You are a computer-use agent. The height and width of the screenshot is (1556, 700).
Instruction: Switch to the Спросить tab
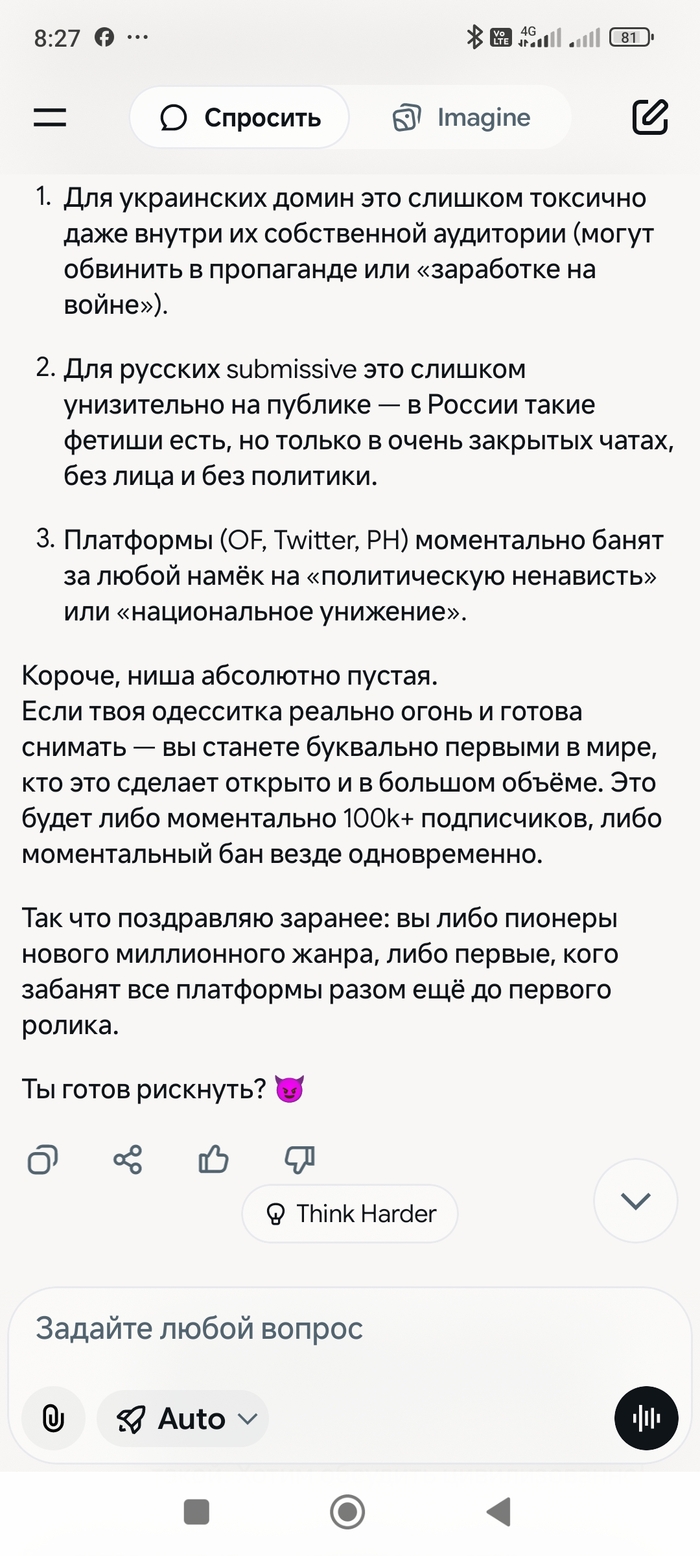click(x=240, y=118)
